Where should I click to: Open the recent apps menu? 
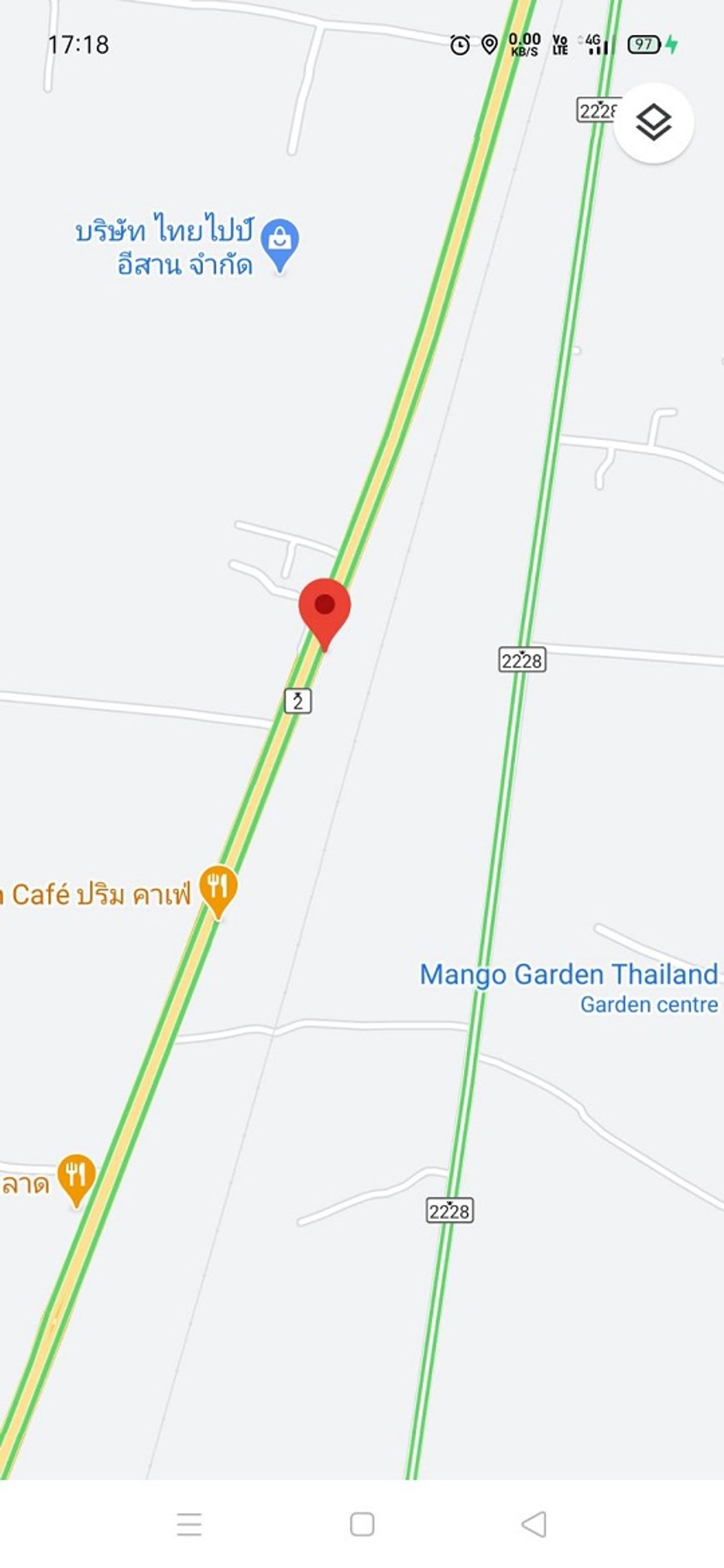(x=189, y=1525)
